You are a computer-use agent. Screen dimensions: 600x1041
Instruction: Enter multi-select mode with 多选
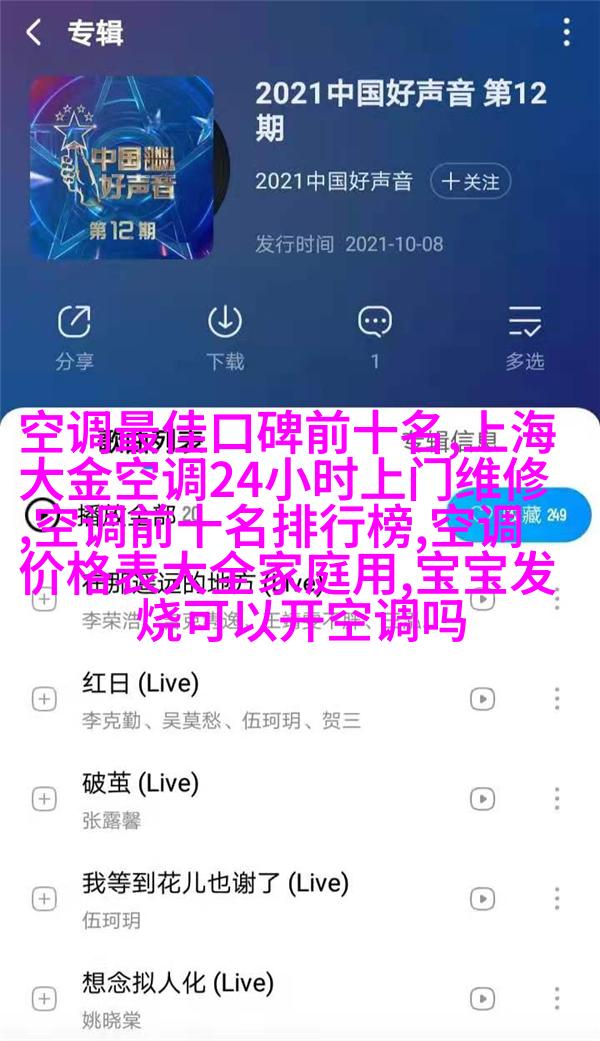[x=525, y=335]
